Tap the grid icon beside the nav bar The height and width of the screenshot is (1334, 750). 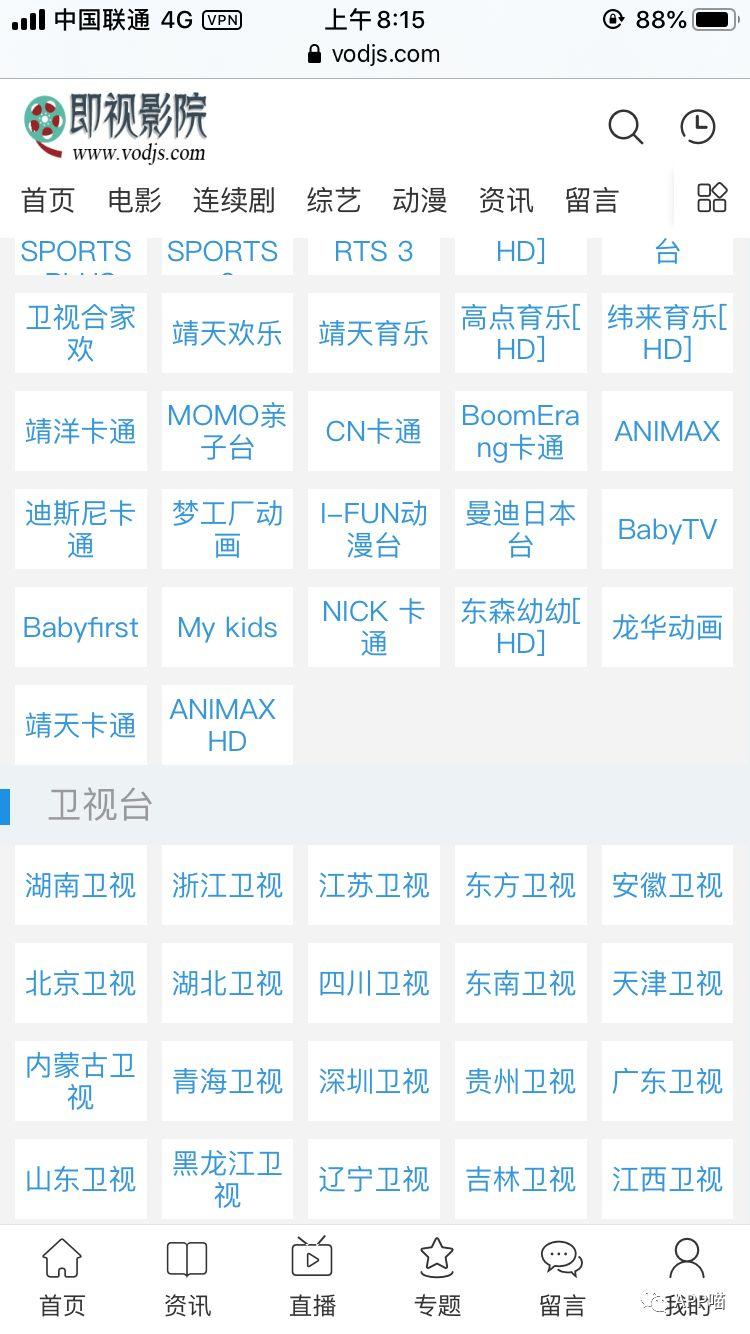tap(712, 199)
